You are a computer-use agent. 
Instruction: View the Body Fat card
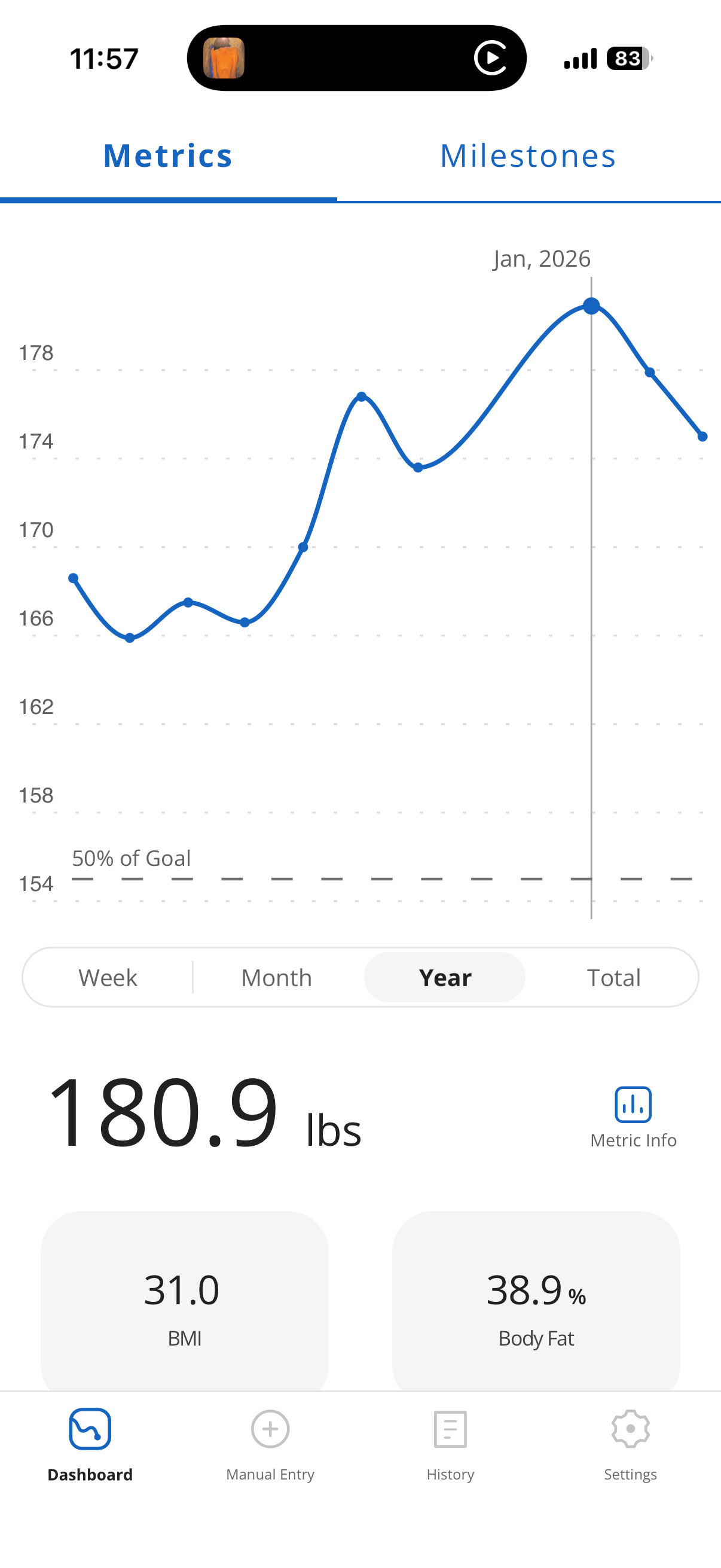536,1302
